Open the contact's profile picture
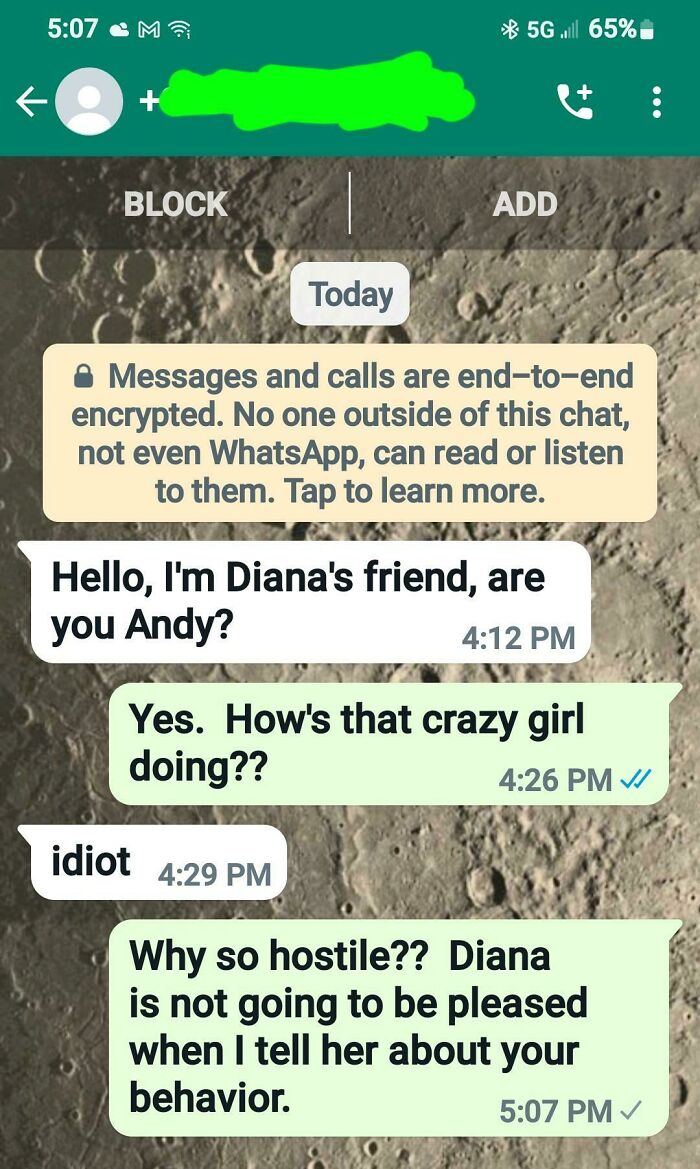 [88, 100]
